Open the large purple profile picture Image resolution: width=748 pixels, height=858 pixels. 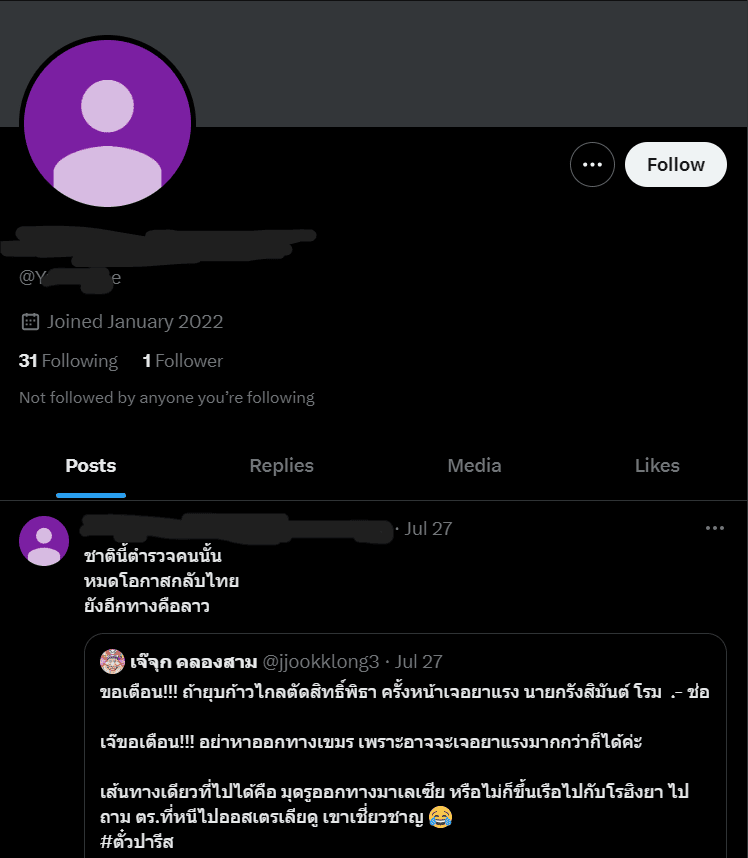107,122
